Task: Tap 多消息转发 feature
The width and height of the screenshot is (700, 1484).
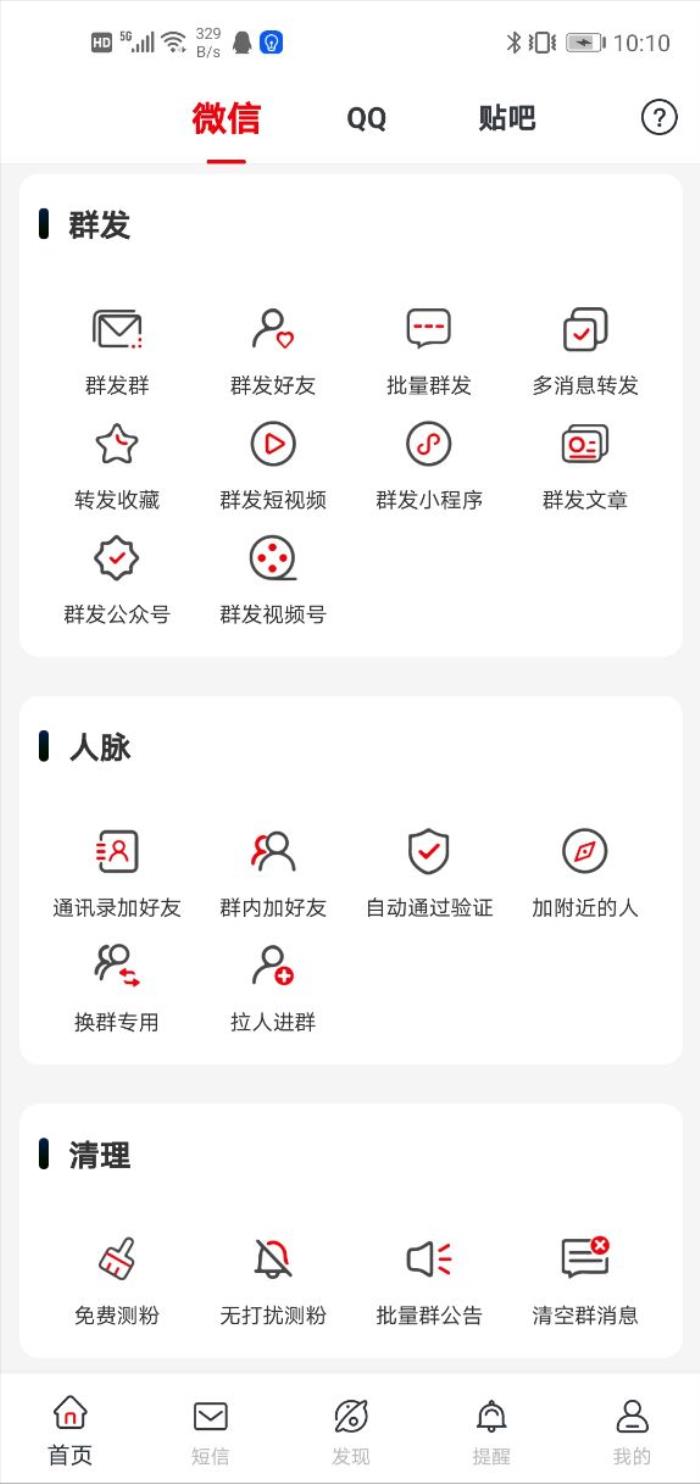Action: [x=585, y=350]
